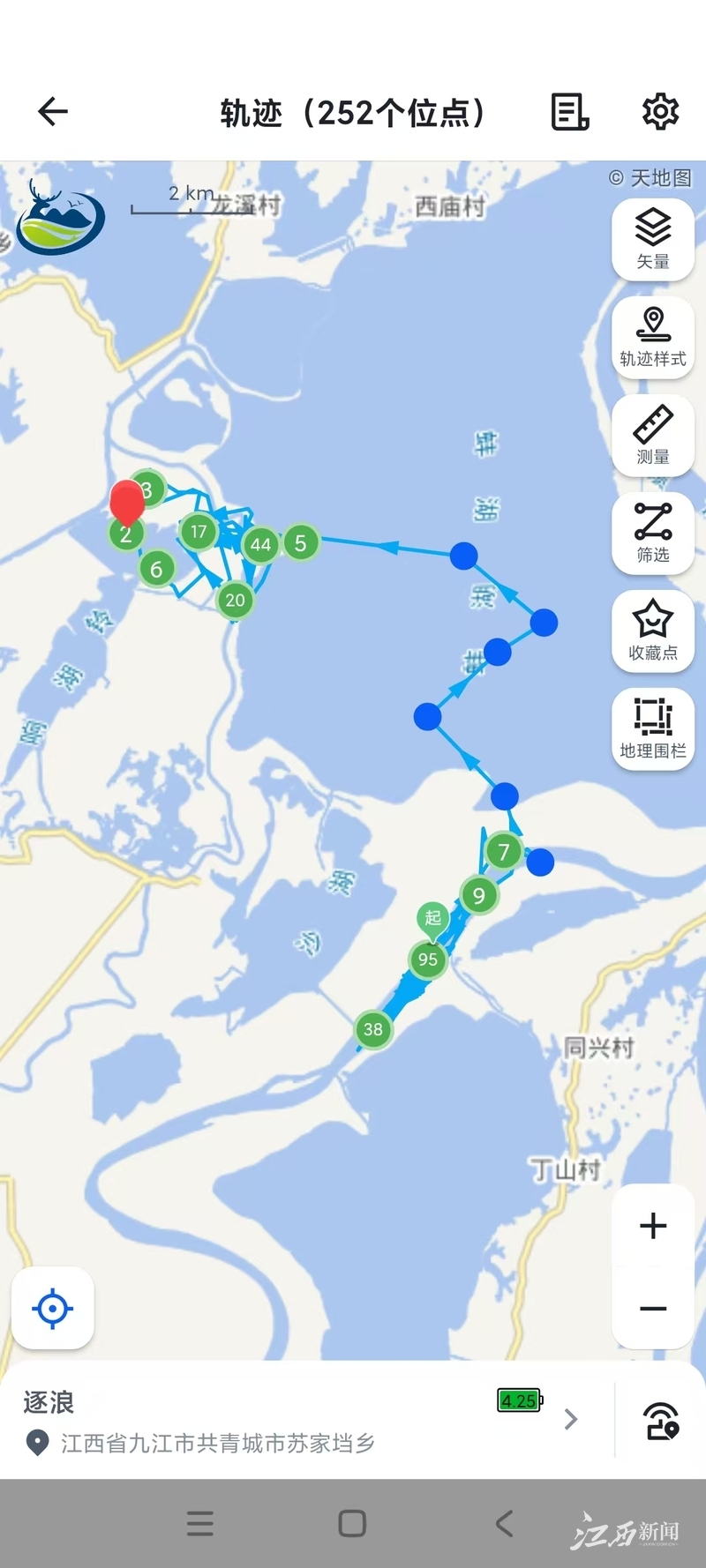This screenshot has height=1568, width=706.
Task: Tap cluster marker 44 on the map
Action: click(260, 544)
